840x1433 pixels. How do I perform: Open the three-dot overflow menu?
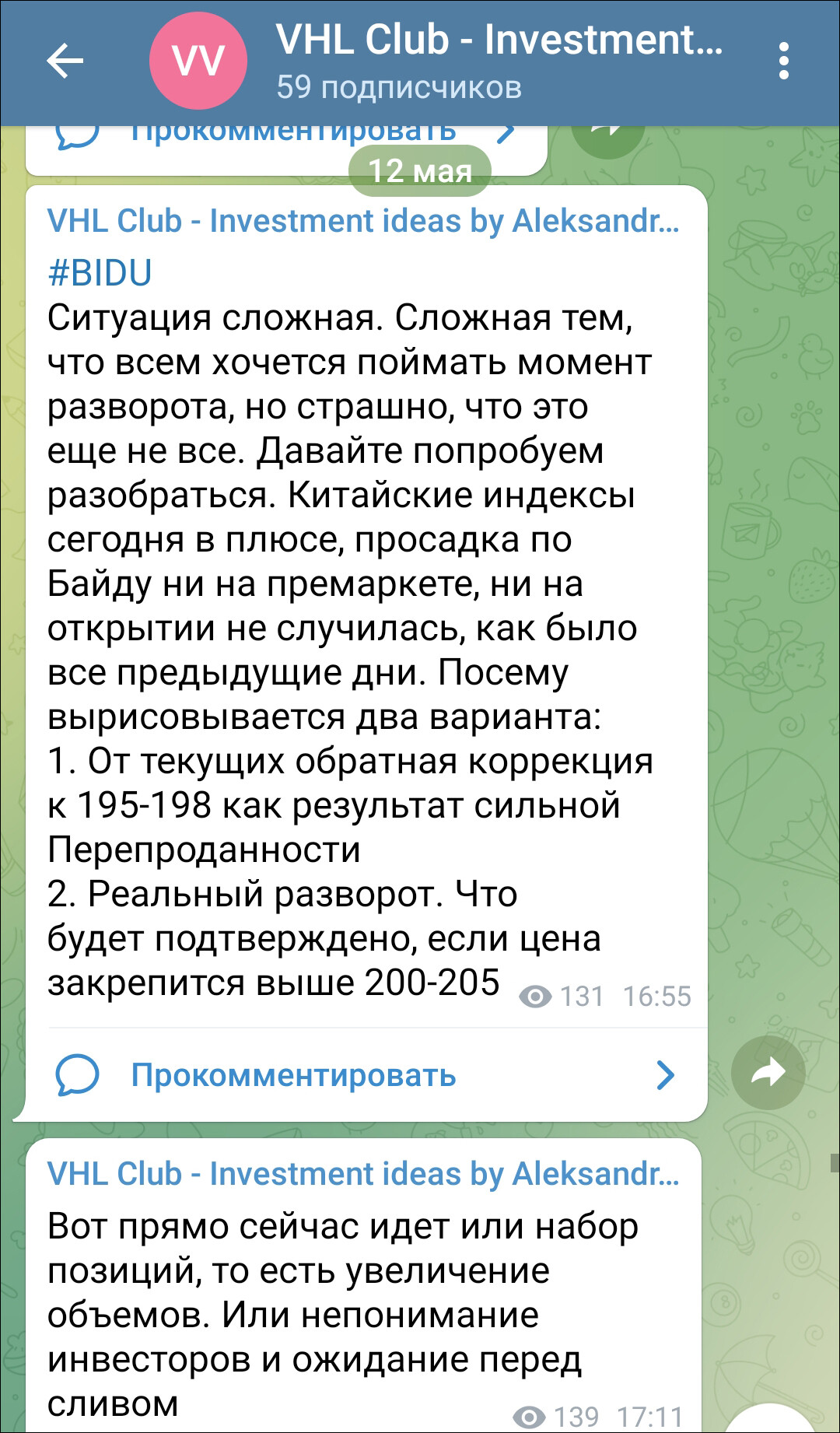tap(783, 61)
